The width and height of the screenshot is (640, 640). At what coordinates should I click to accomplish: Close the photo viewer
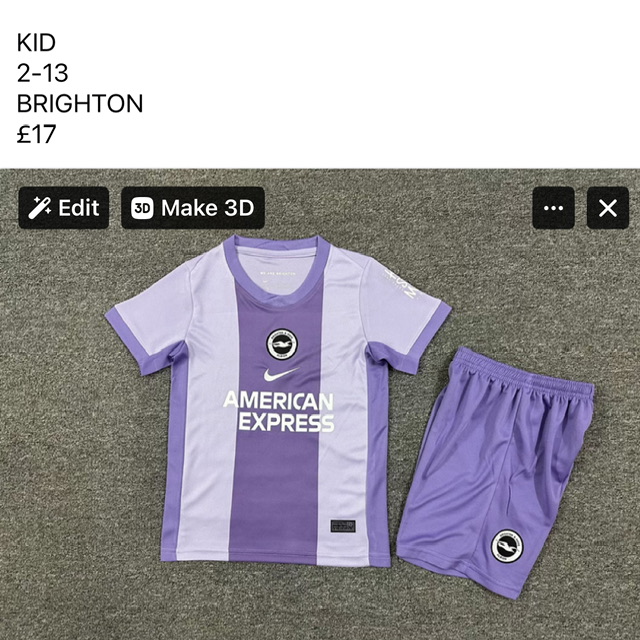(607, 208)
